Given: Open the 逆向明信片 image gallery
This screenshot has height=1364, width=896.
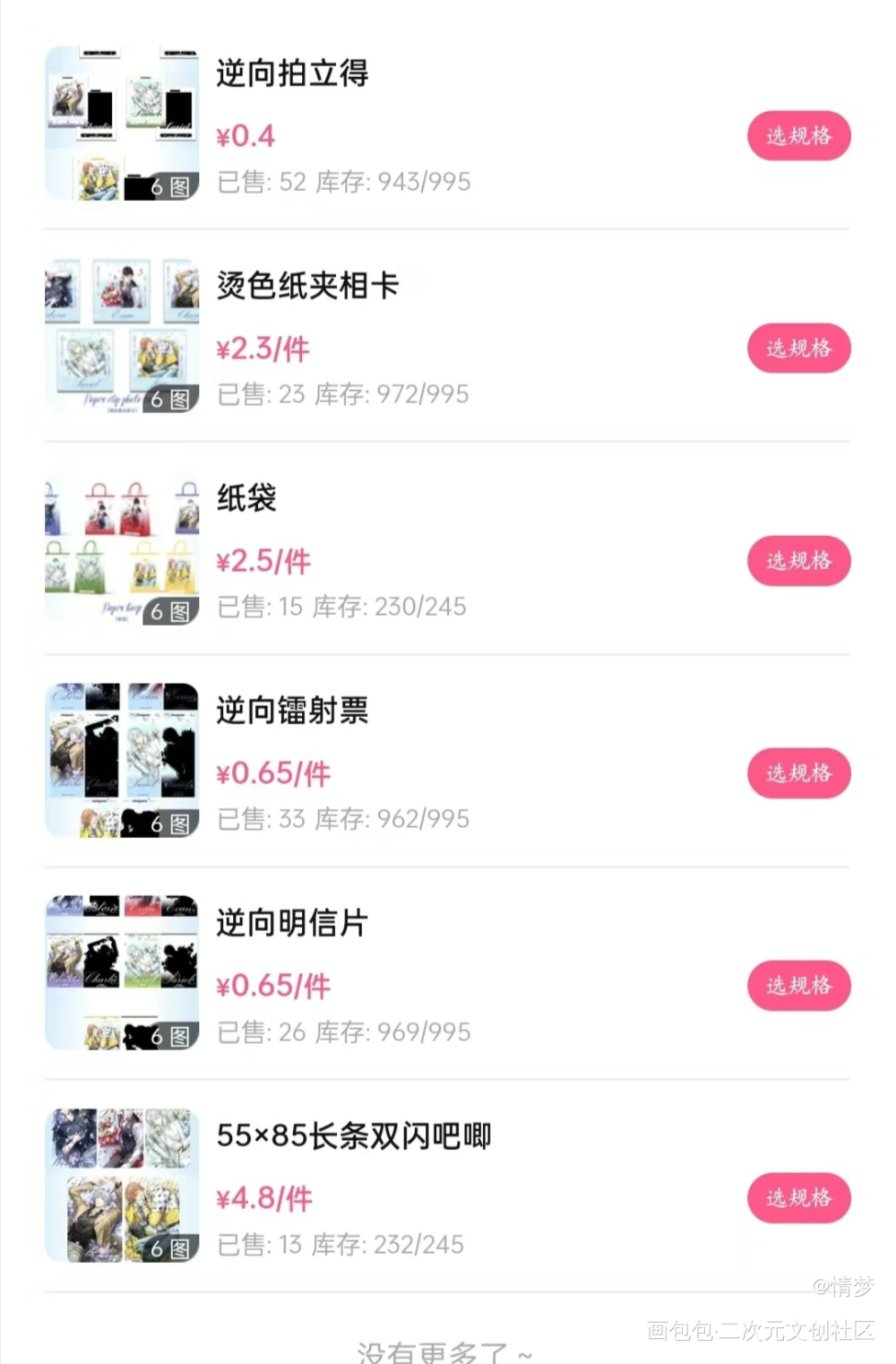Looking at the screenshot, I should click(x=122, y=973).
